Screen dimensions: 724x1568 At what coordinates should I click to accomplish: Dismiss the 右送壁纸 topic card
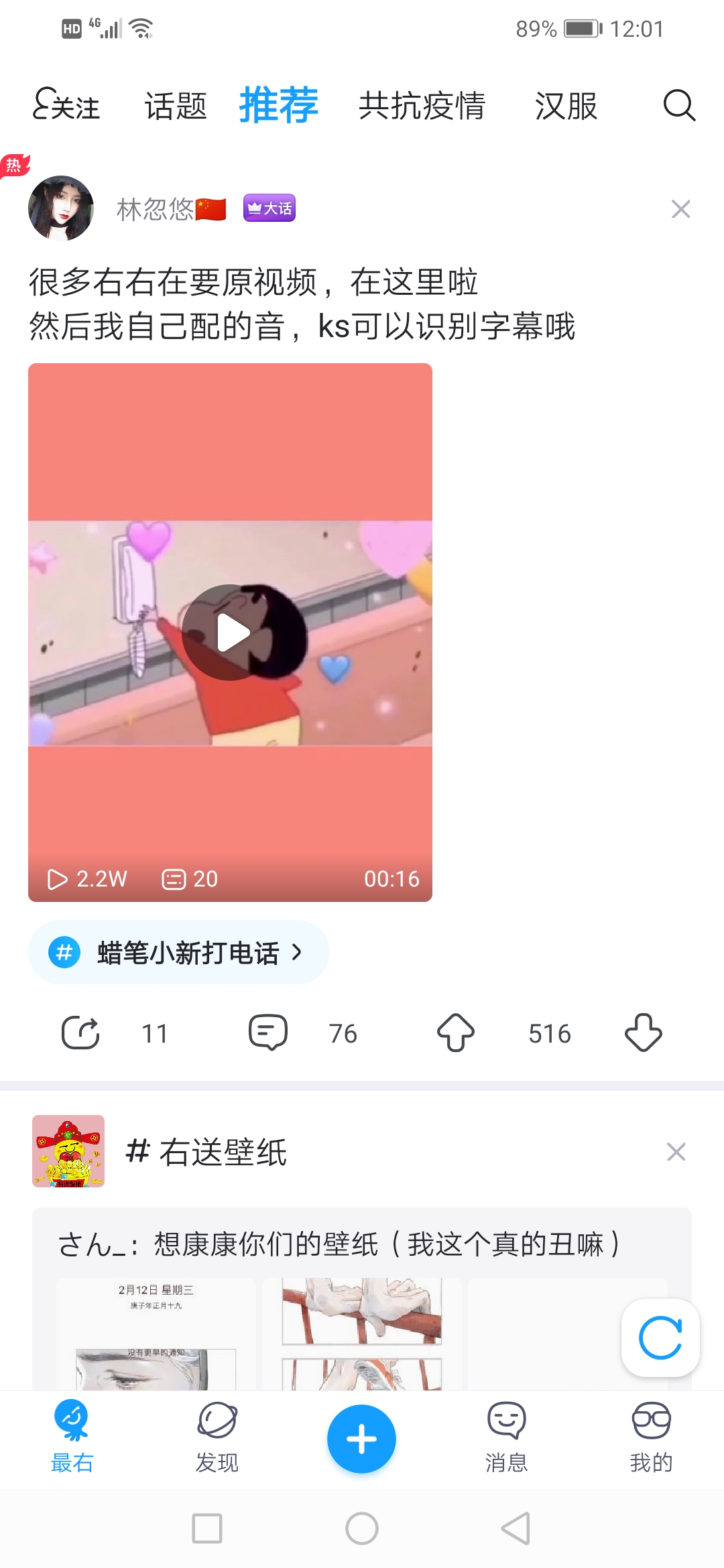(x=676, y=1152)
